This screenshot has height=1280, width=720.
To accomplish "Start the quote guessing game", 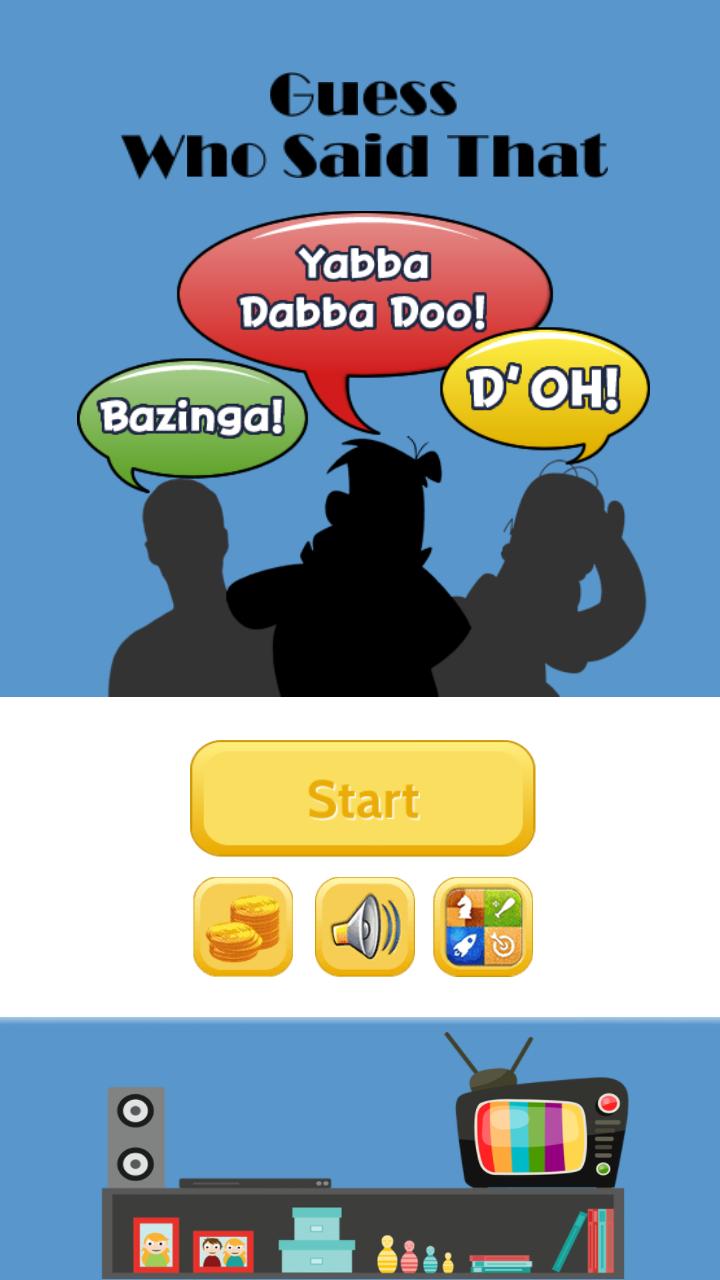I will click(362, 799).
